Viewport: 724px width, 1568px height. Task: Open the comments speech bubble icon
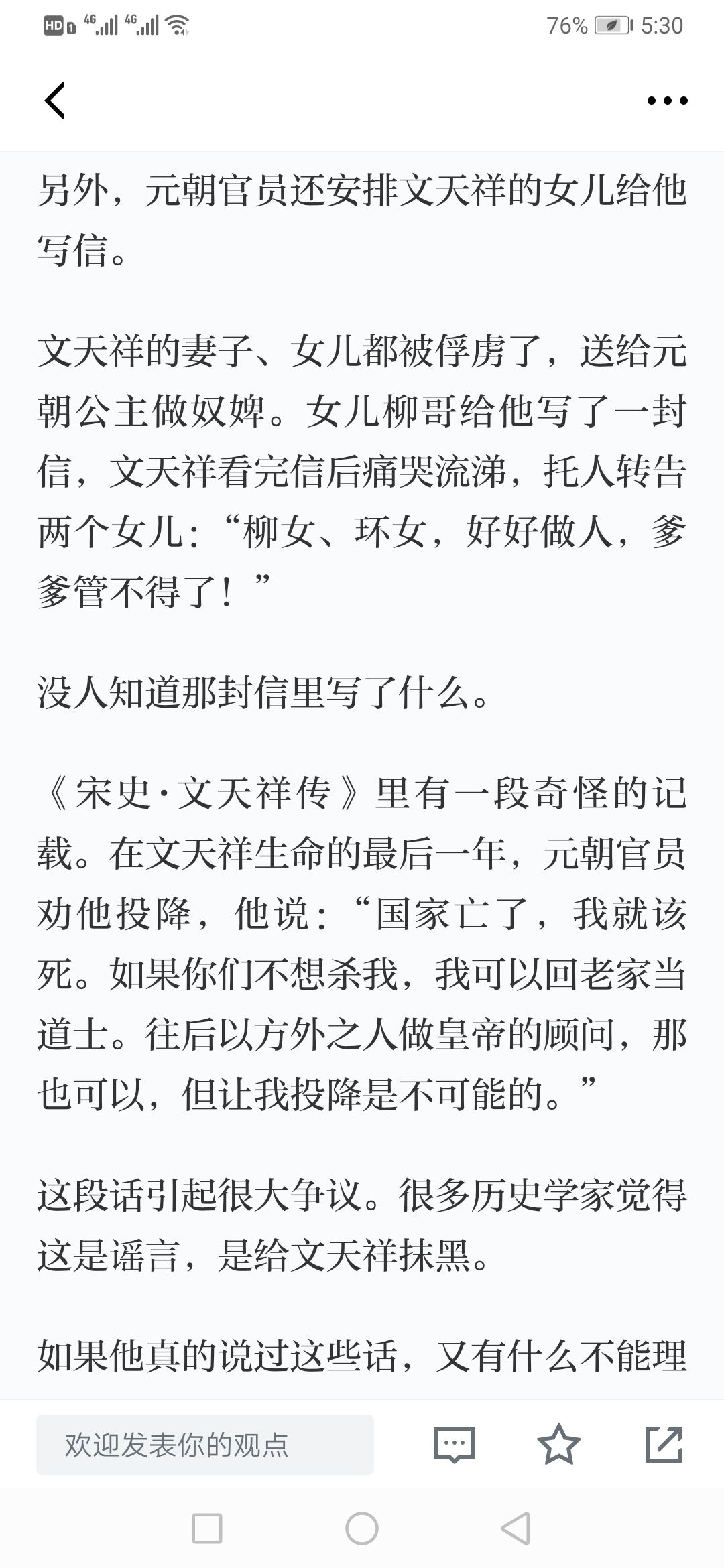(455, 1445)
